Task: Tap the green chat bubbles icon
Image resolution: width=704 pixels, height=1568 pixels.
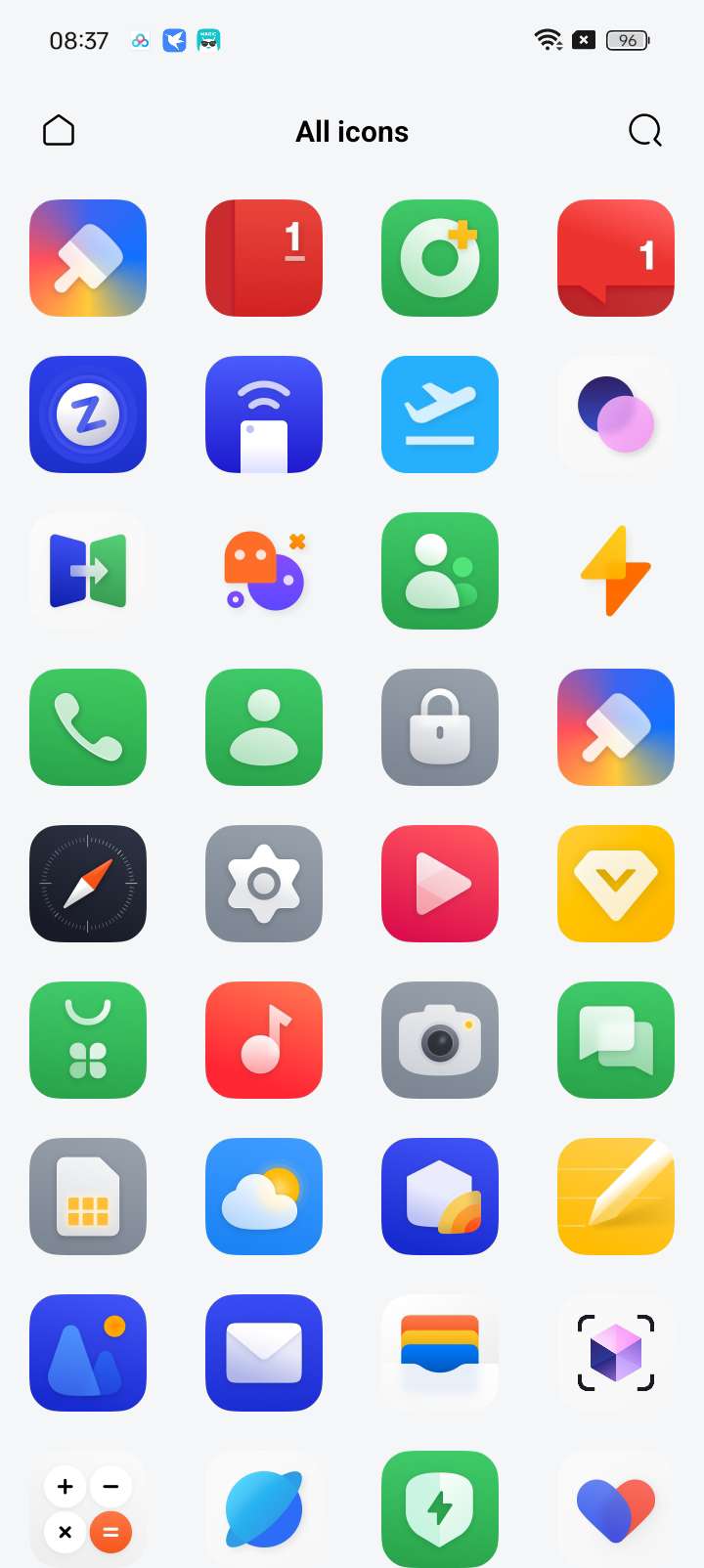Action: [x=616, y=1040]
